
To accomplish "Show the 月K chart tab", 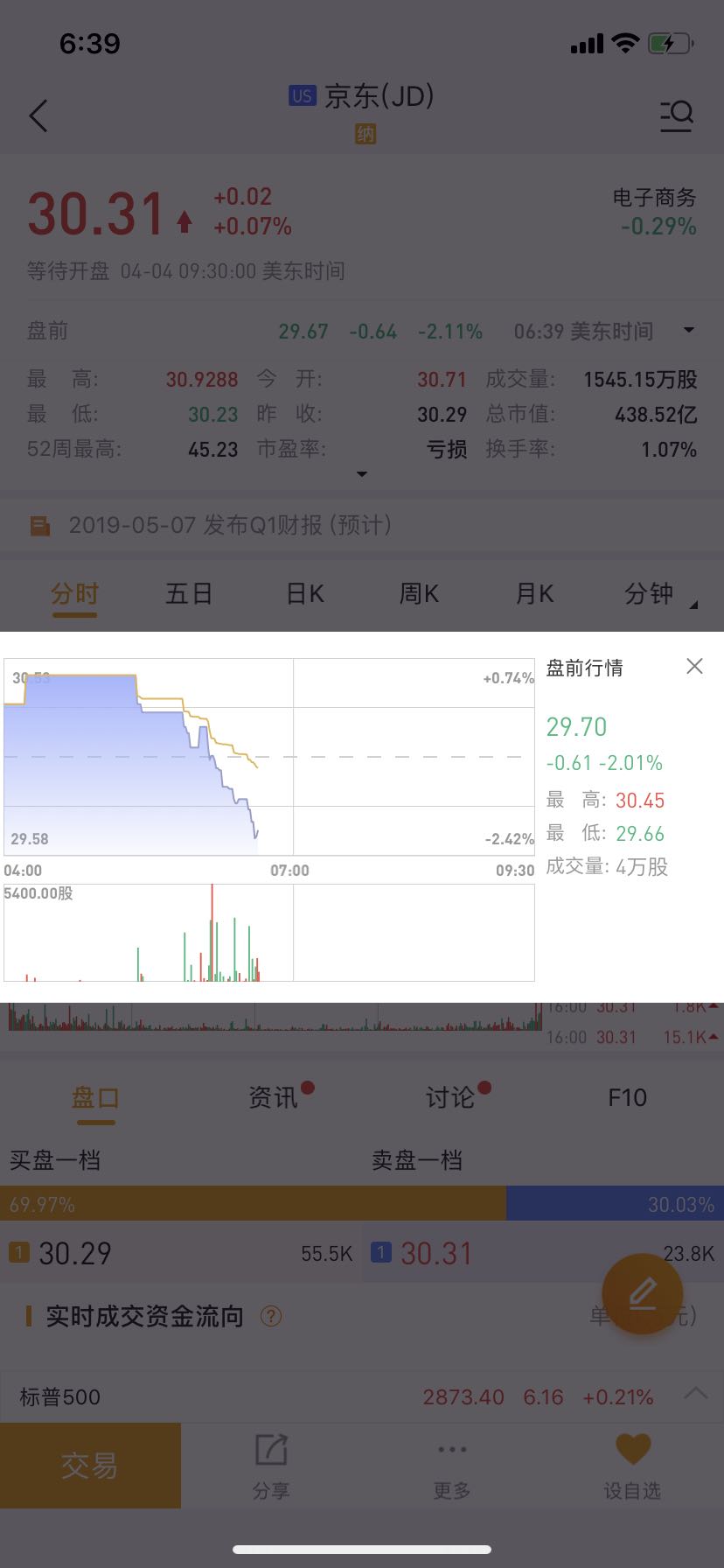I will 534,595.
